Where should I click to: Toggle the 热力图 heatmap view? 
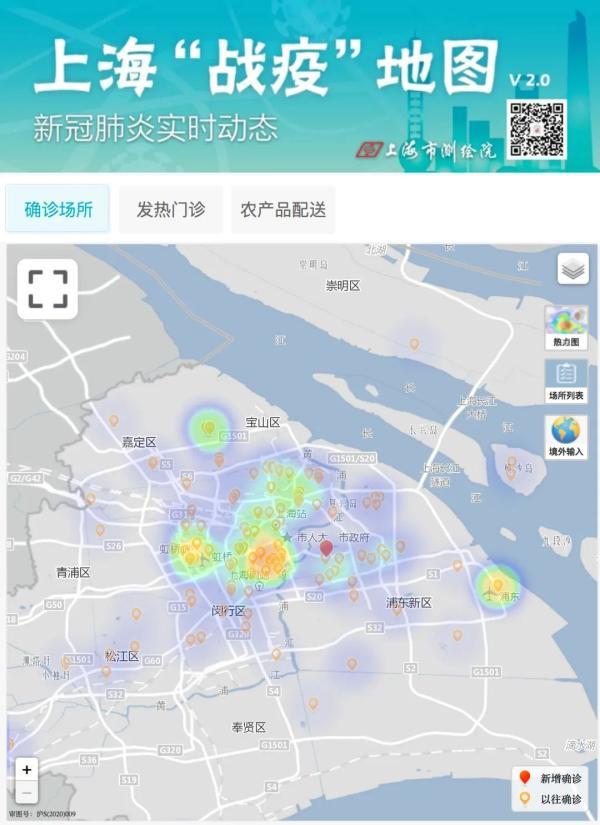tap(567, 327)
